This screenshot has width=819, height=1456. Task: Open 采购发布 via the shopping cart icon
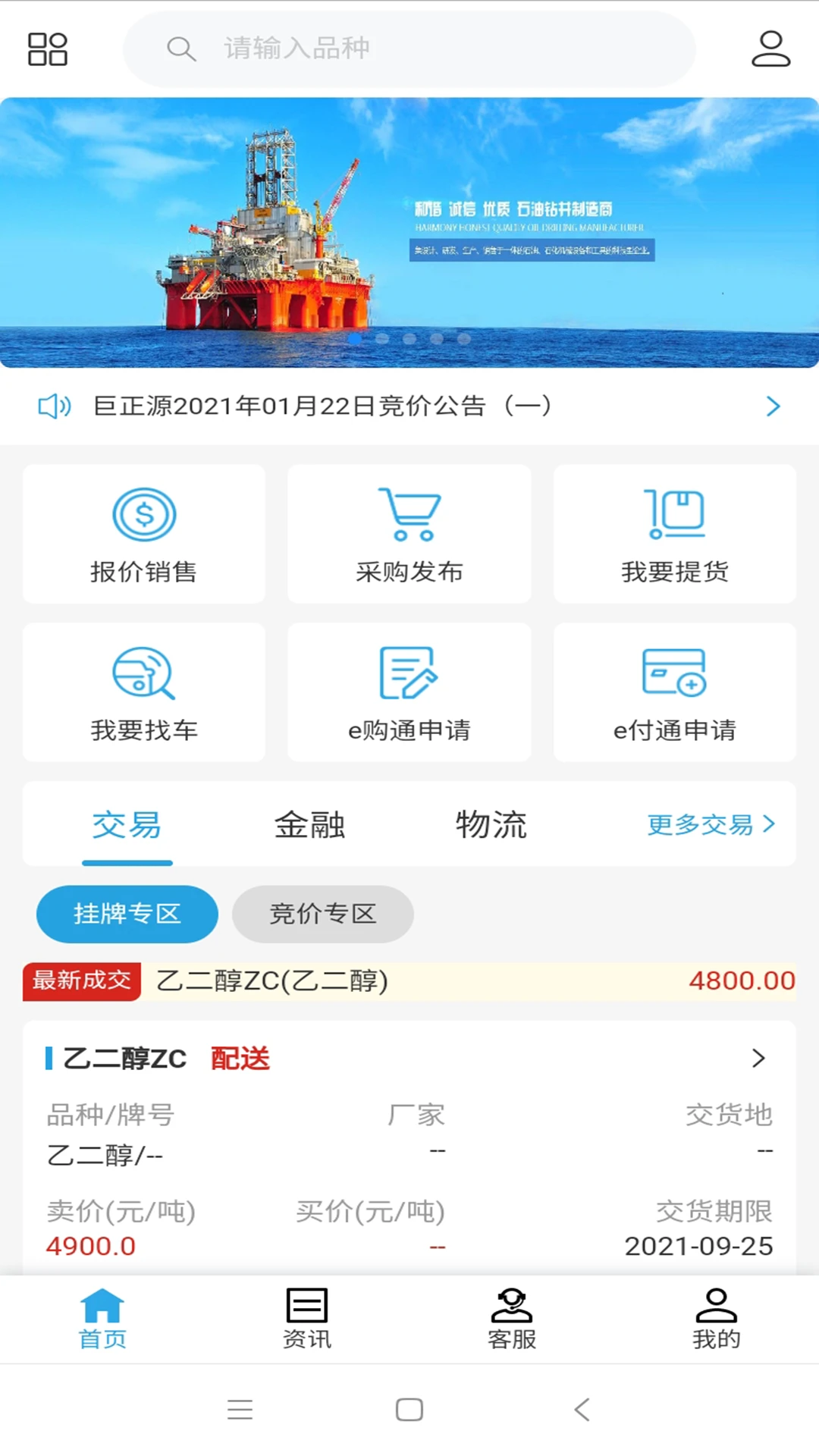pos(409,514)
